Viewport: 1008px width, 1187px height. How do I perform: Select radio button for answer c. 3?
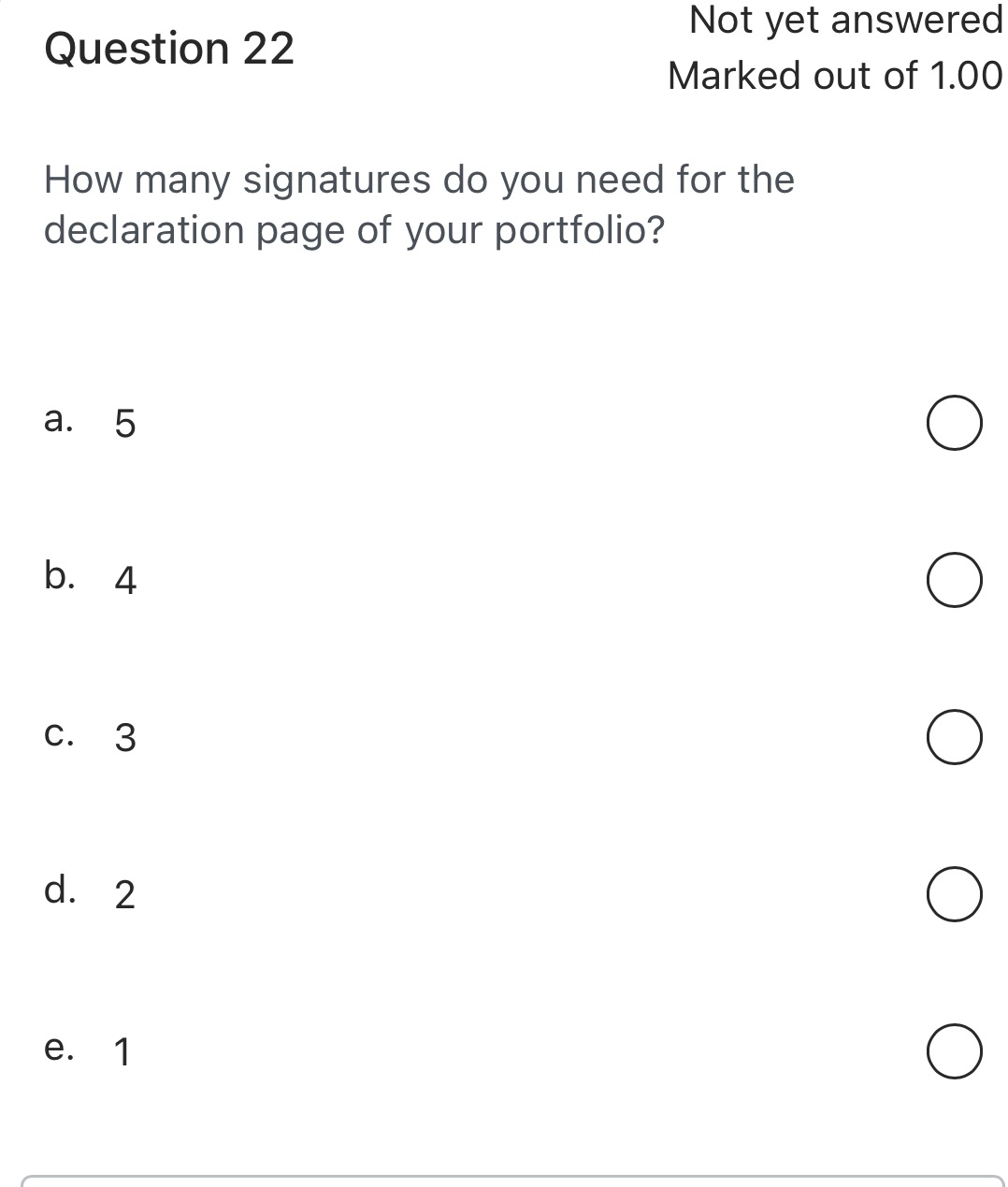(x=954, y=737)
